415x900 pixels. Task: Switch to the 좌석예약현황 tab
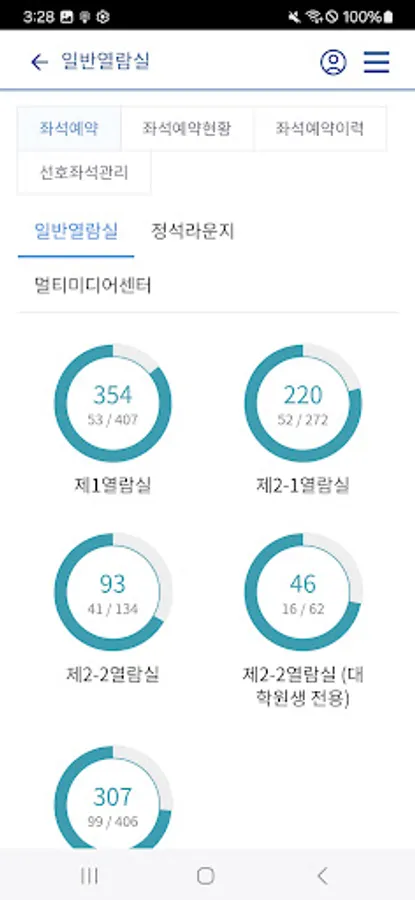click(187, 129)
